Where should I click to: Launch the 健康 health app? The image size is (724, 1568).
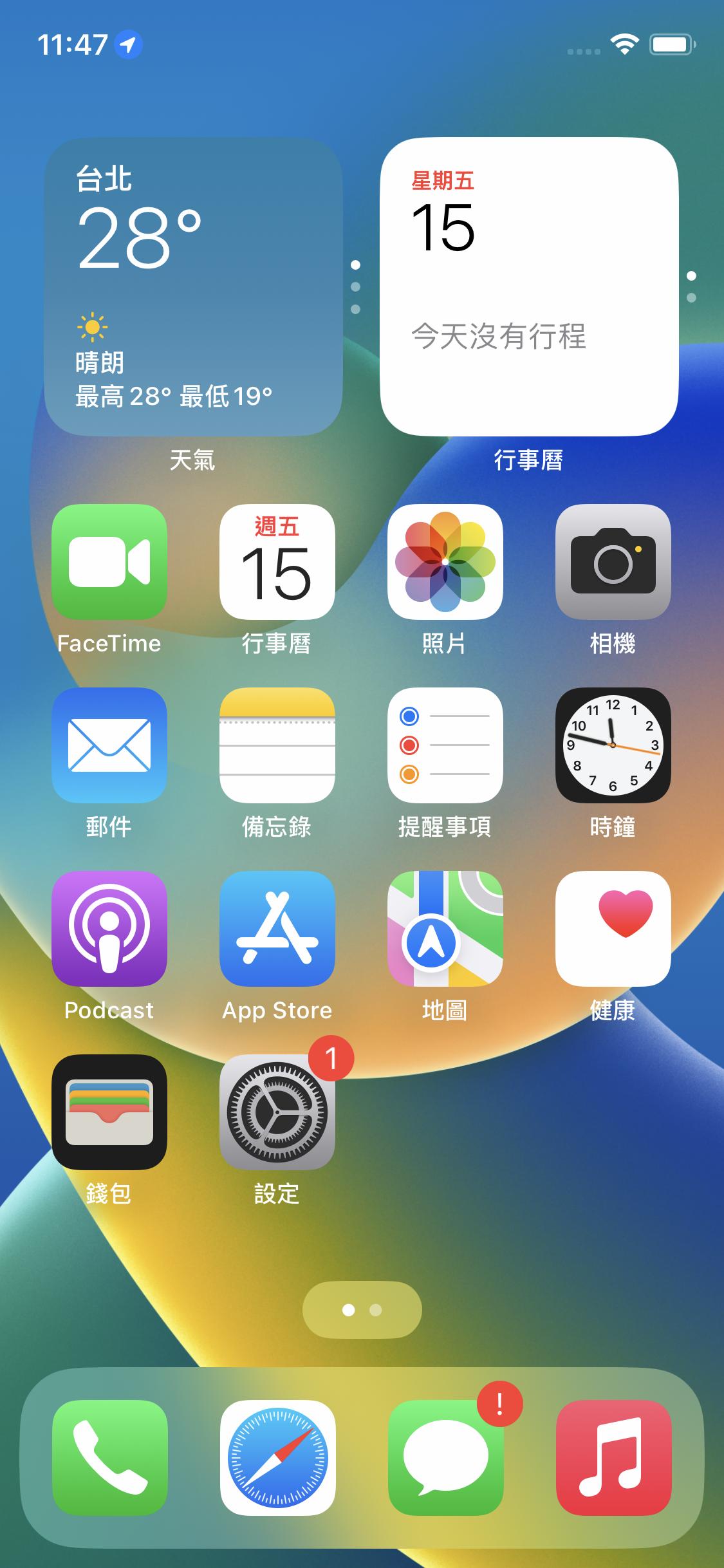point(613,928)
